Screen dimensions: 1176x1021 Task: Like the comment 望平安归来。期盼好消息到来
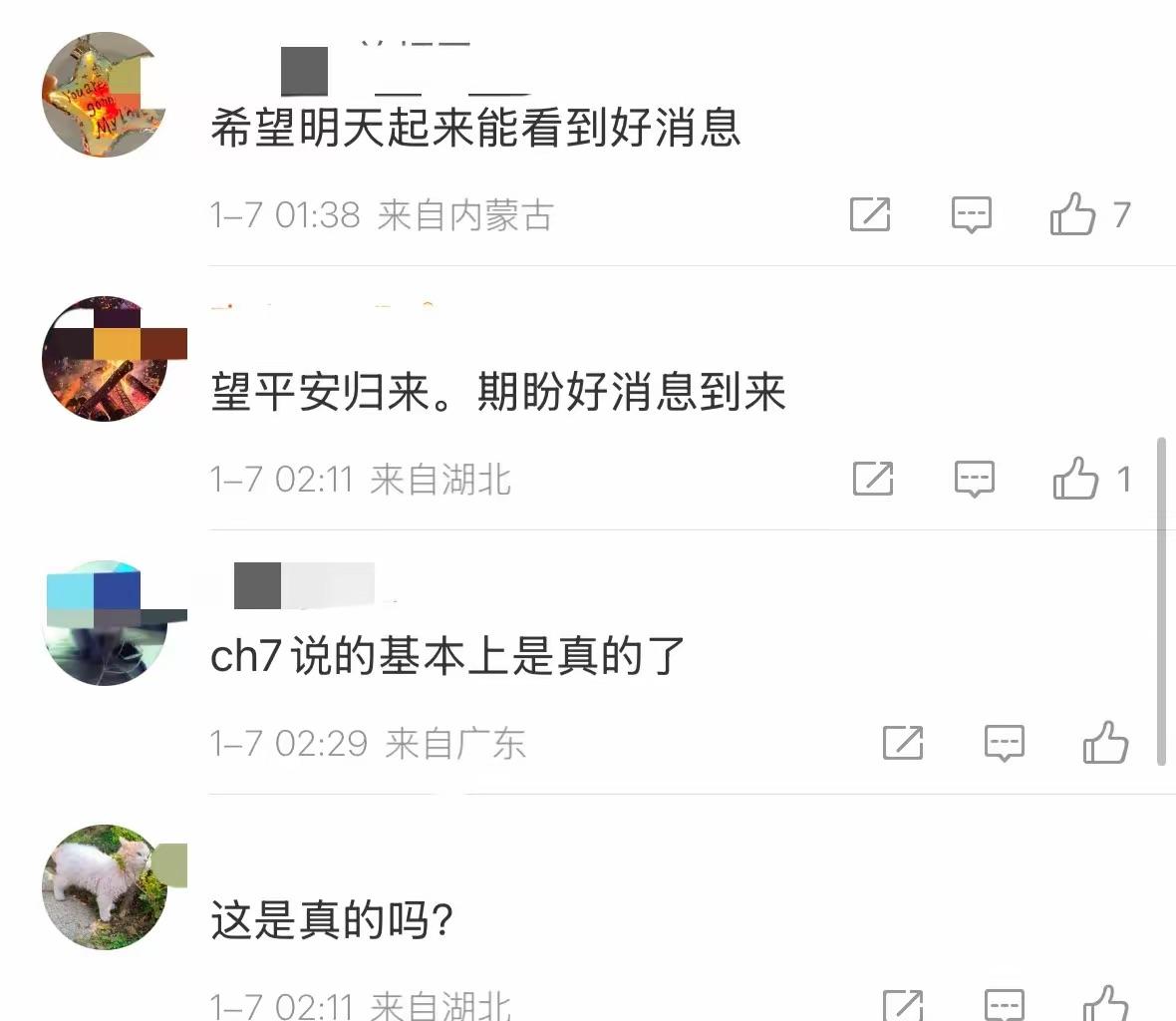pos(1075,479)
